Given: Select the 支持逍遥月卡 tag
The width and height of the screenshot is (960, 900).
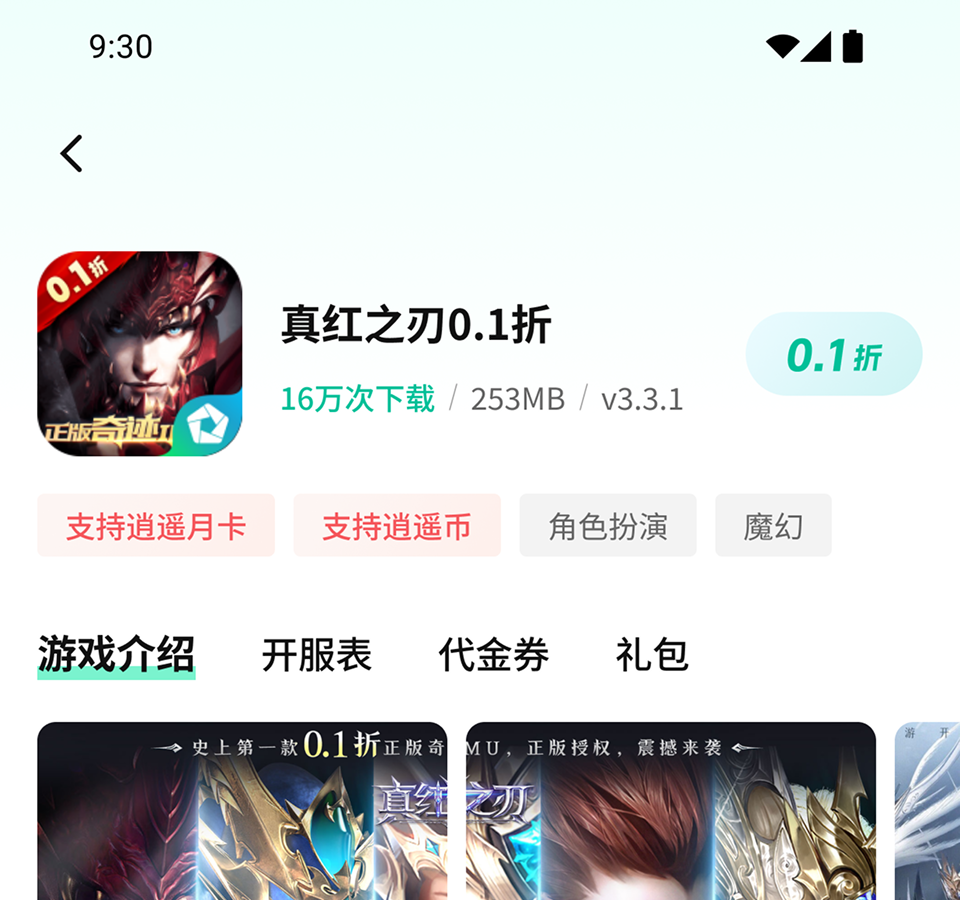Looking at the screenshot, I should (x=156, y=526).
